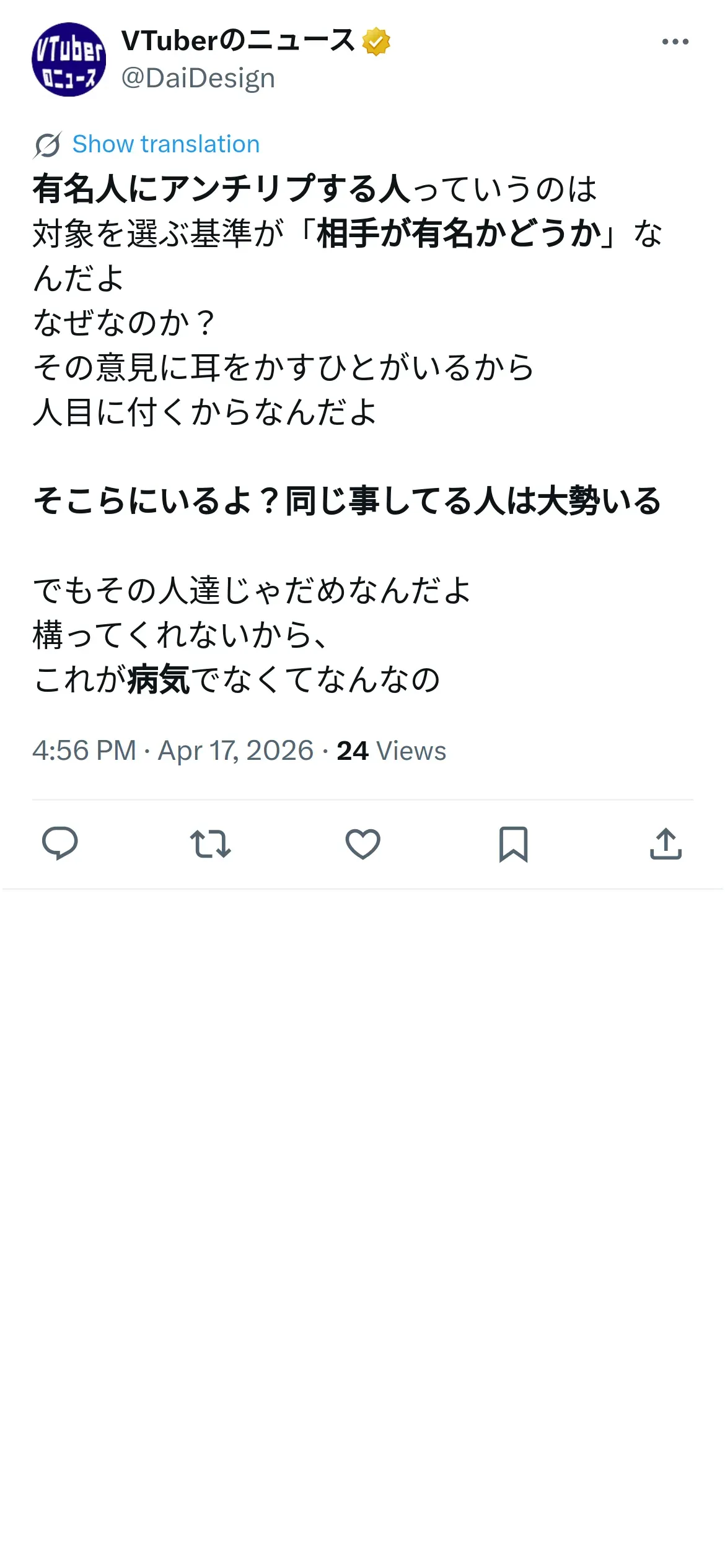This screenshot has height=1568, width=725.
Task: Share the tweet via the share icon
Action: [x=666, y=843]
